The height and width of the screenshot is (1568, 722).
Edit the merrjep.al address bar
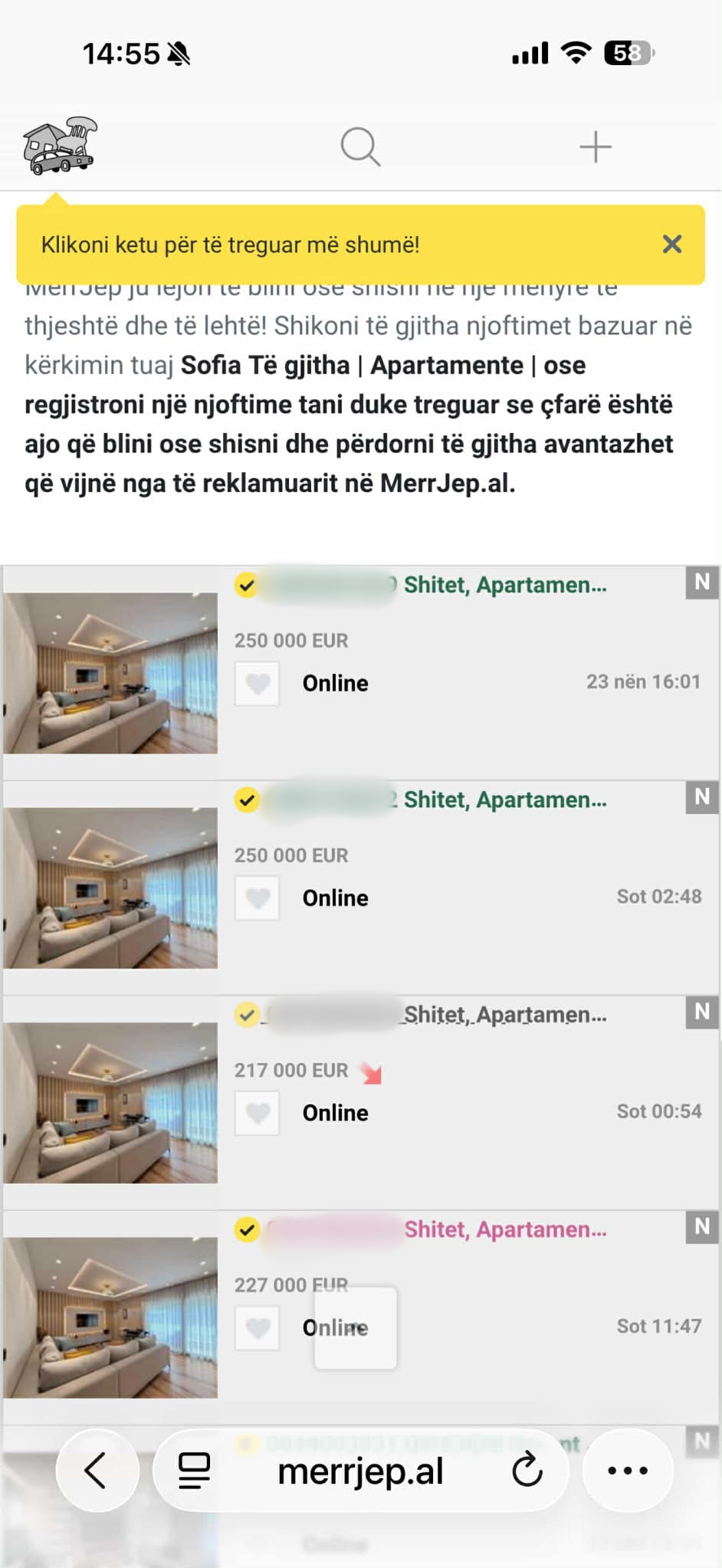360,1471
